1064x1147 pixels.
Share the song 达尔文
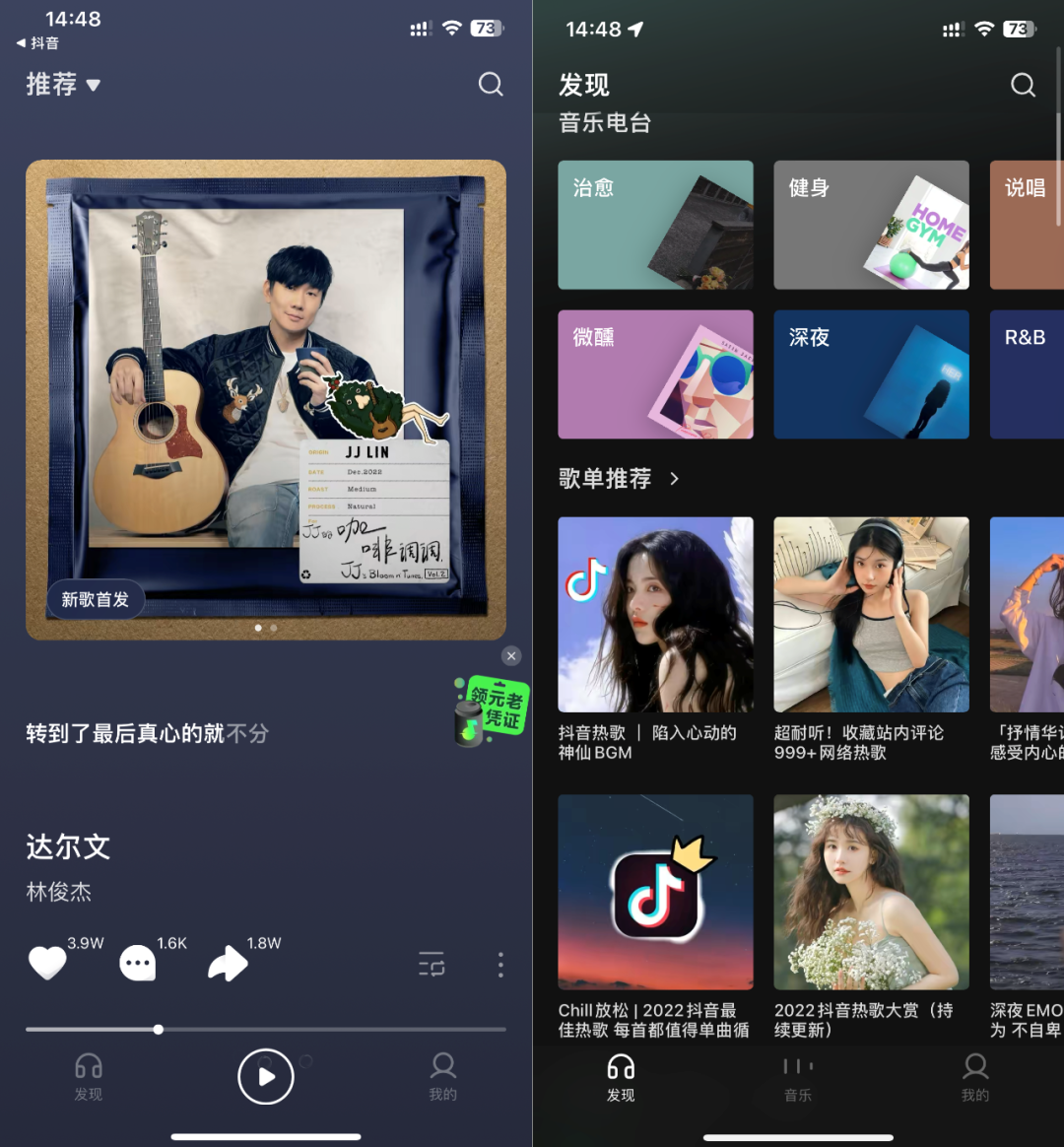[228, 963]
